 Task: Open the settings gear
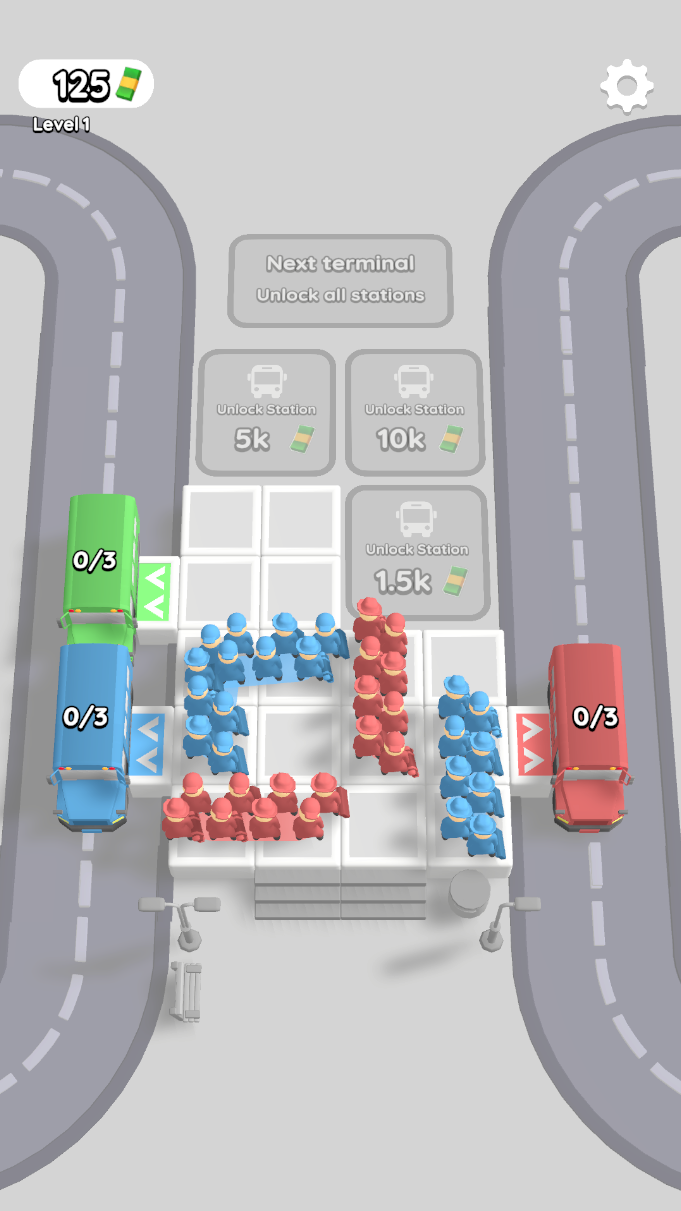tap(627, 87)
